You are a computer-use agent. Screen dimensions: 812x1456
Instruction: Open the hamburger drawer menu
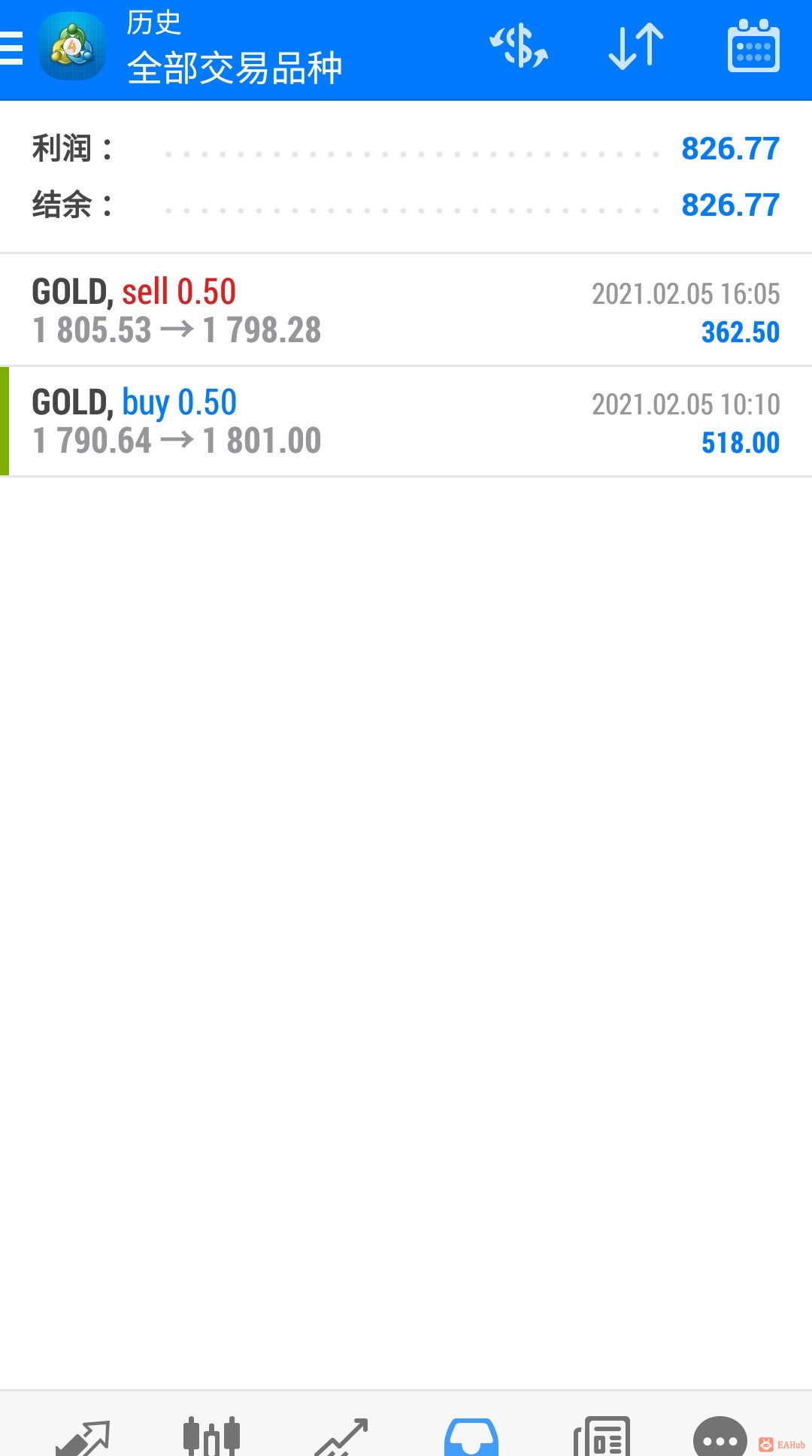12,49
